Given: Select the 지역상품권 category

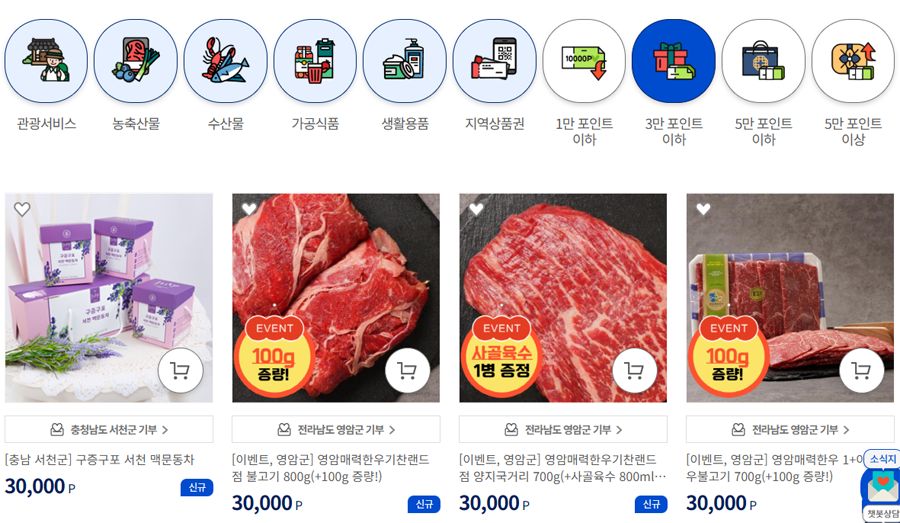Looking at the screenshot, I should tap(494, 61).
